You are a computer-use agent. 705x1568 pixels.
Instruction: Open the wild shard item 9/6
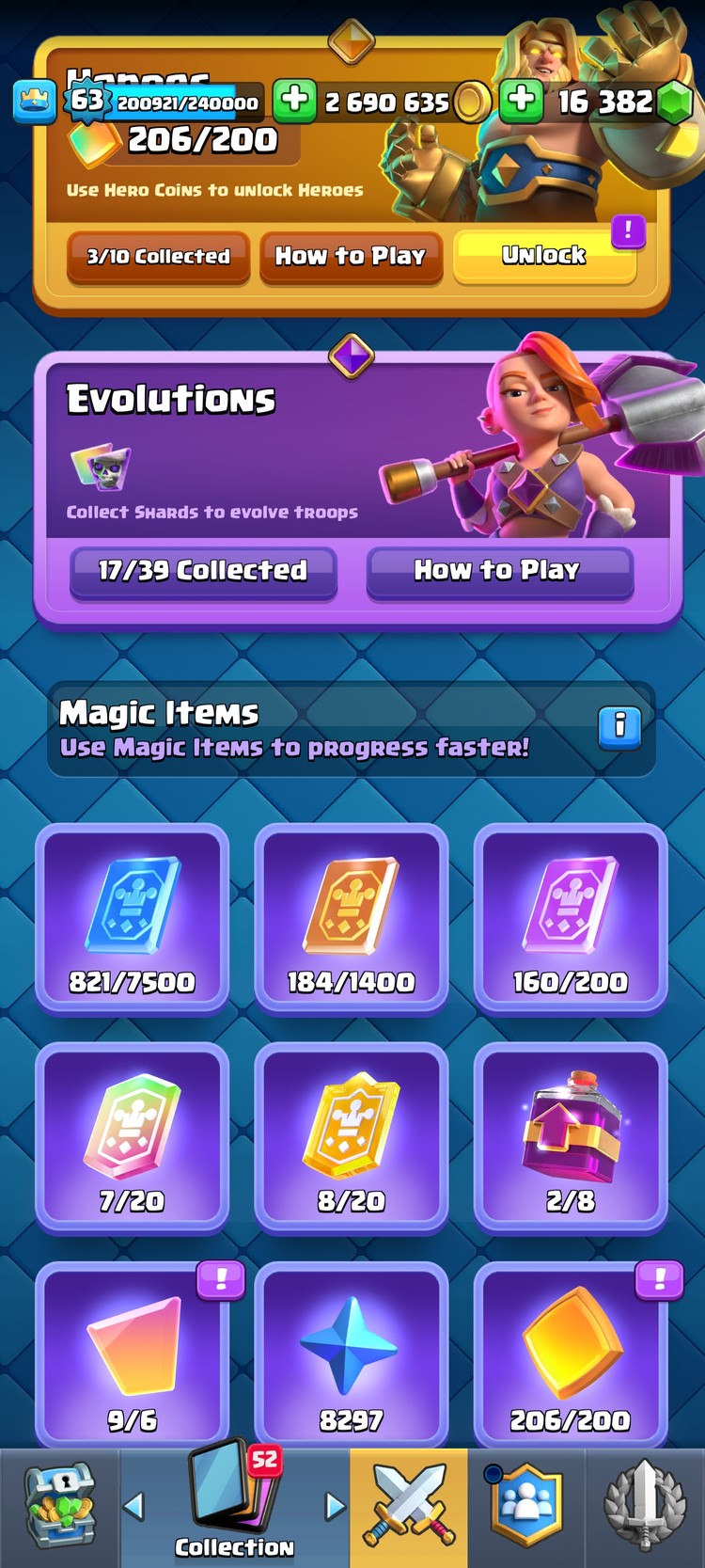[133, 1353]
